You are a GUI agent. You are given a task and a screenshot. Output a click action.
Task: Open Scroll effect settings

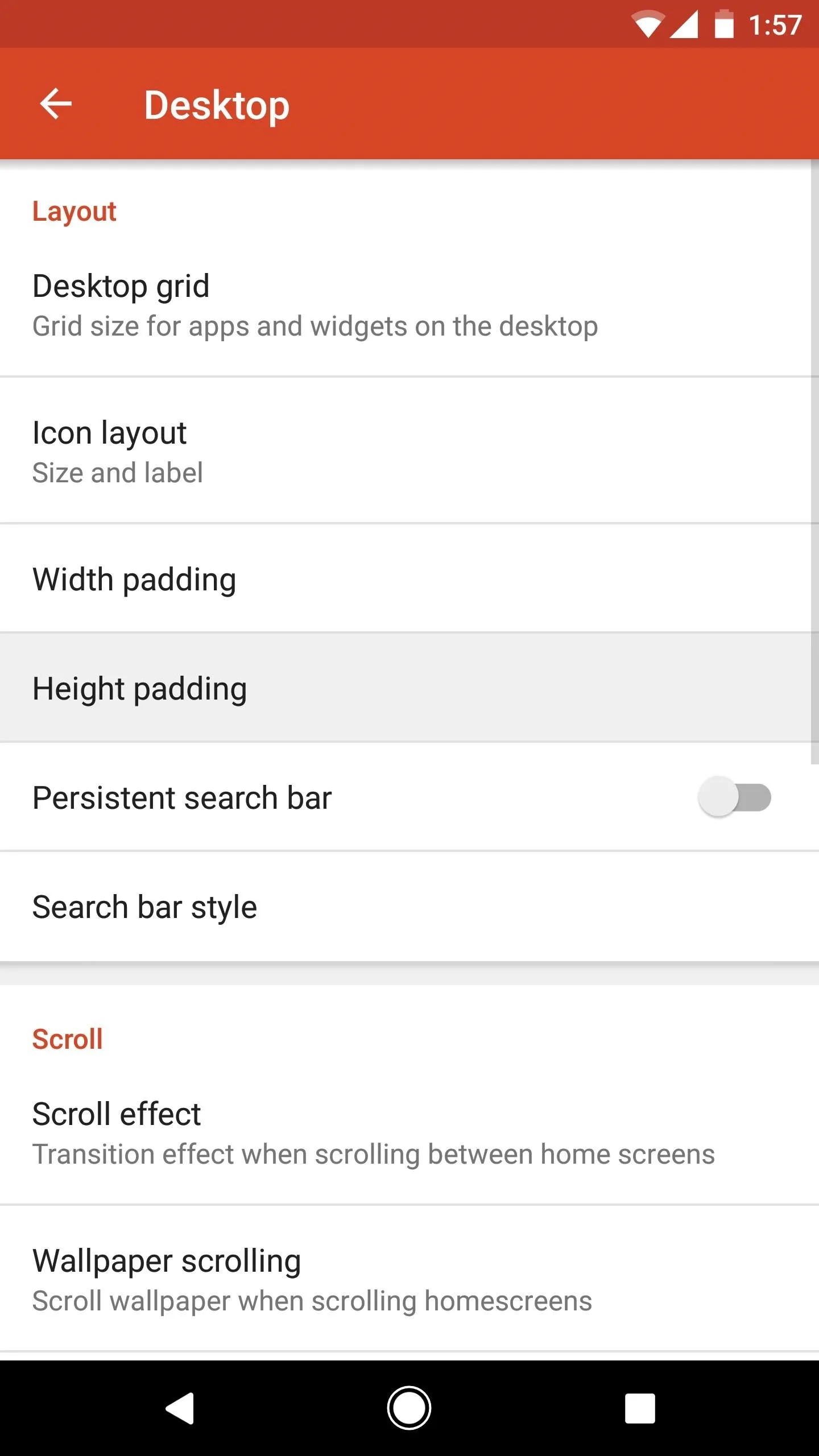click(409, 1133)
